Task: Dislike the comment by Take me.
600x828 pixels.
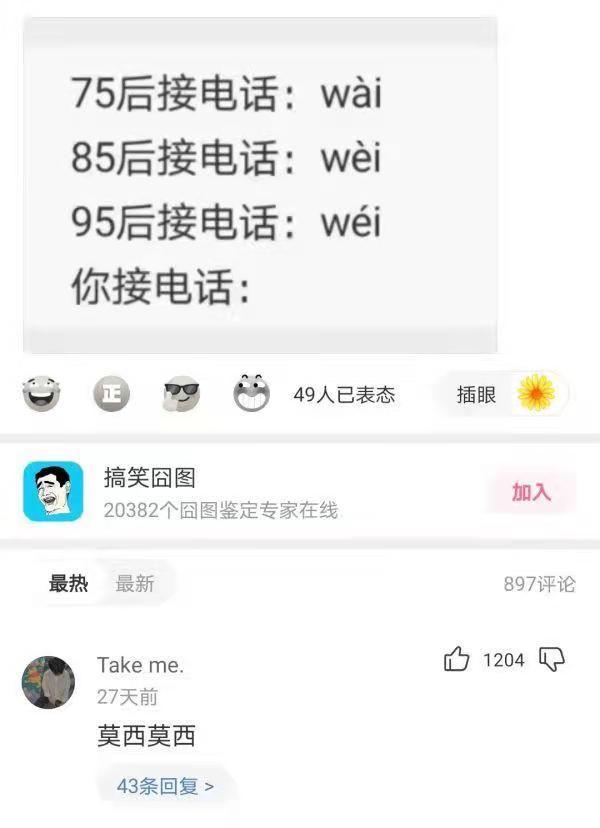Action: click(x=552, y=660)
